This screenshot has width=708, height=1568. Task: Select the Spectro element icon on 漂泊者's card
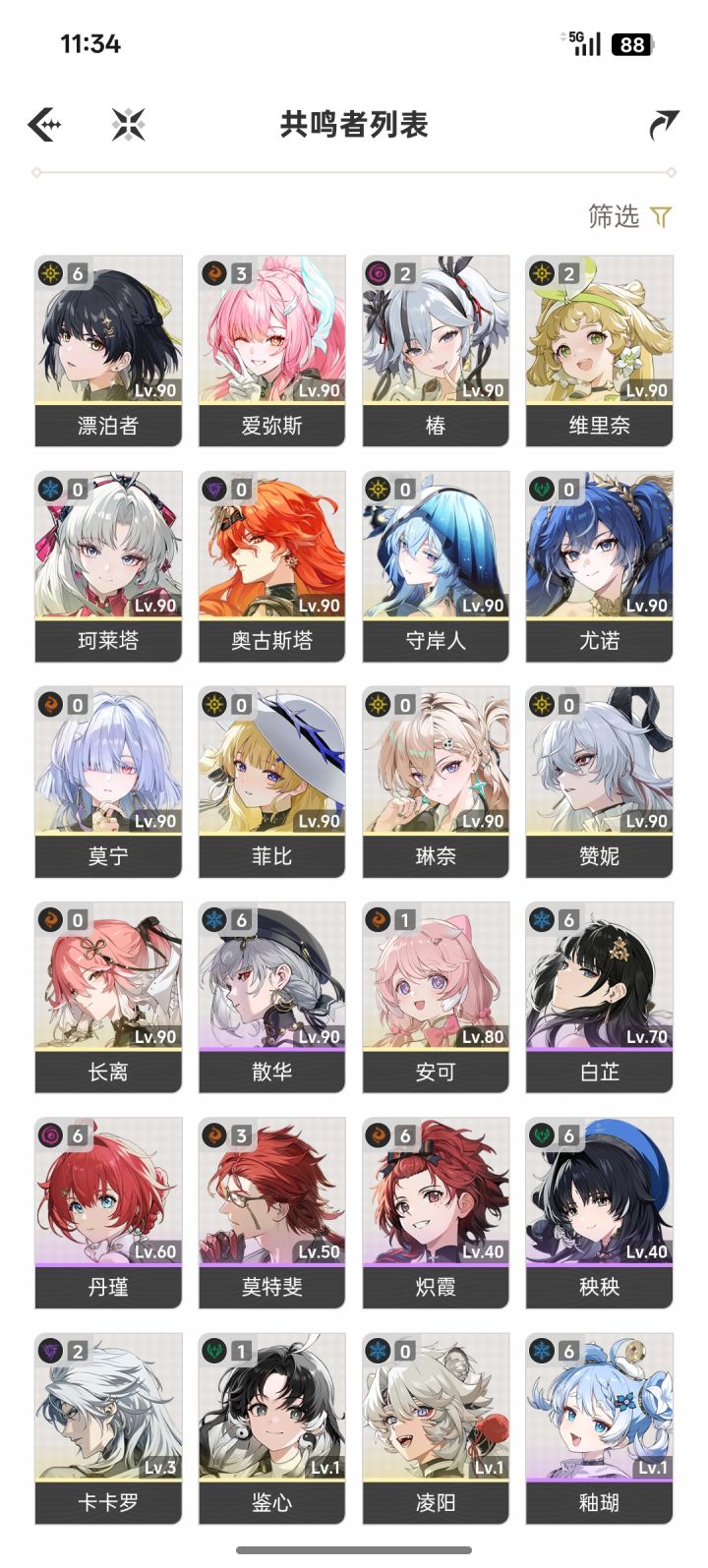[48, 270]
